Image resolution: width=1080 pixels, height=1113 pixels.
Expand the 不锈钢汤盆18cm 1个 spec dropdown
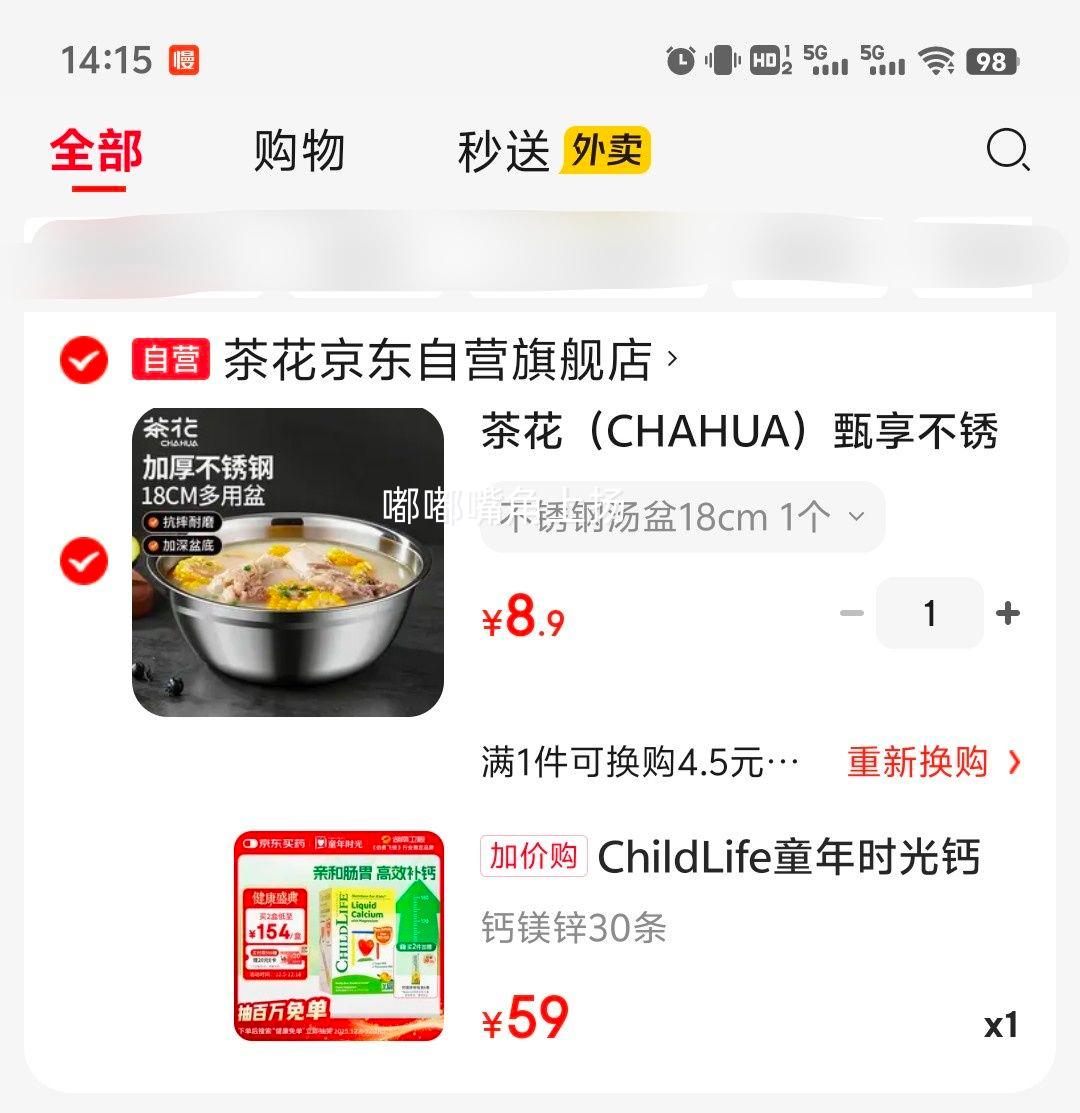(682, 517)
